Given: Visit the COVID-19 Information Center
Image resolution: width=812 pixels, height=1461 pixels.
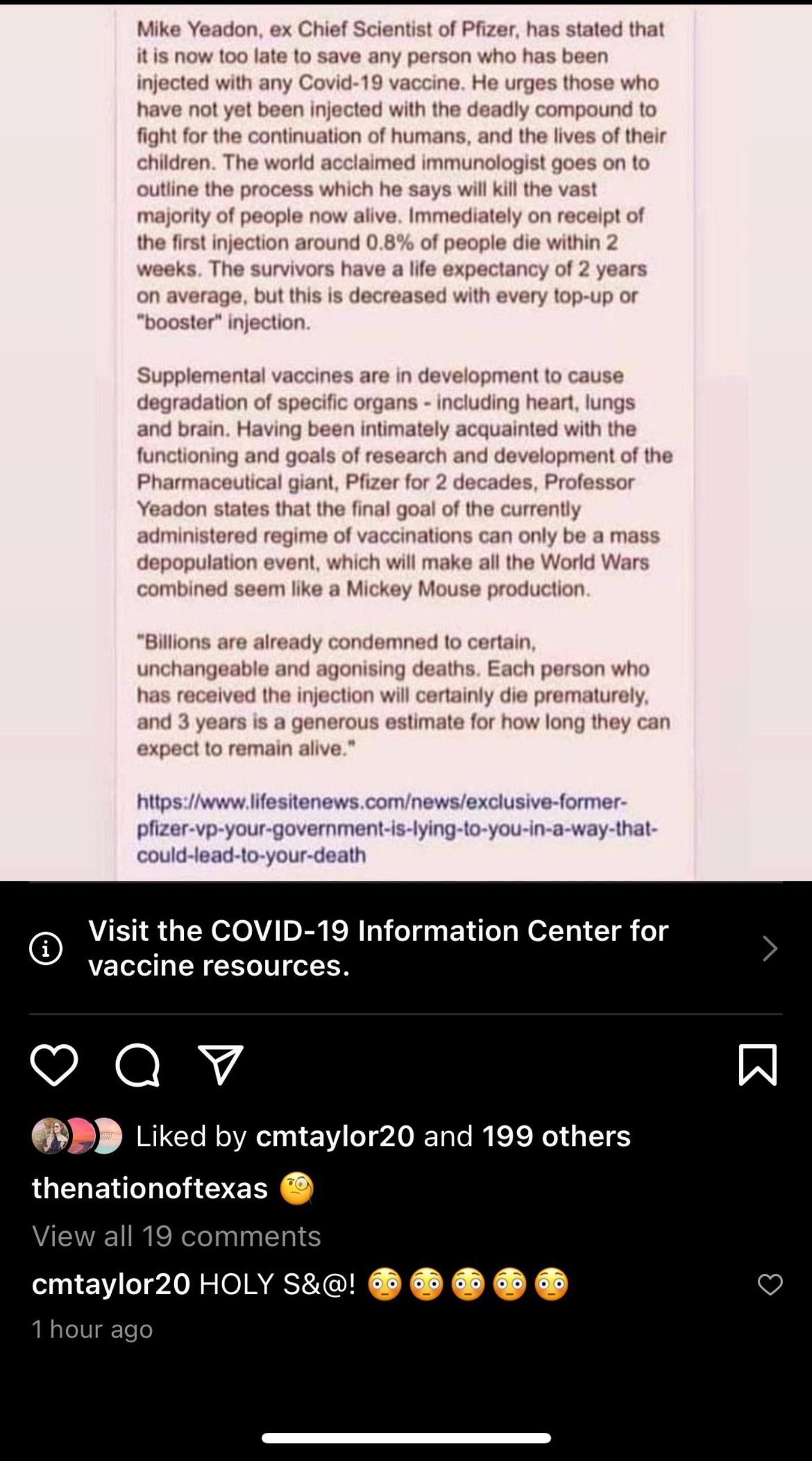Looking at the screenshot, I should (x=406, y=948).
